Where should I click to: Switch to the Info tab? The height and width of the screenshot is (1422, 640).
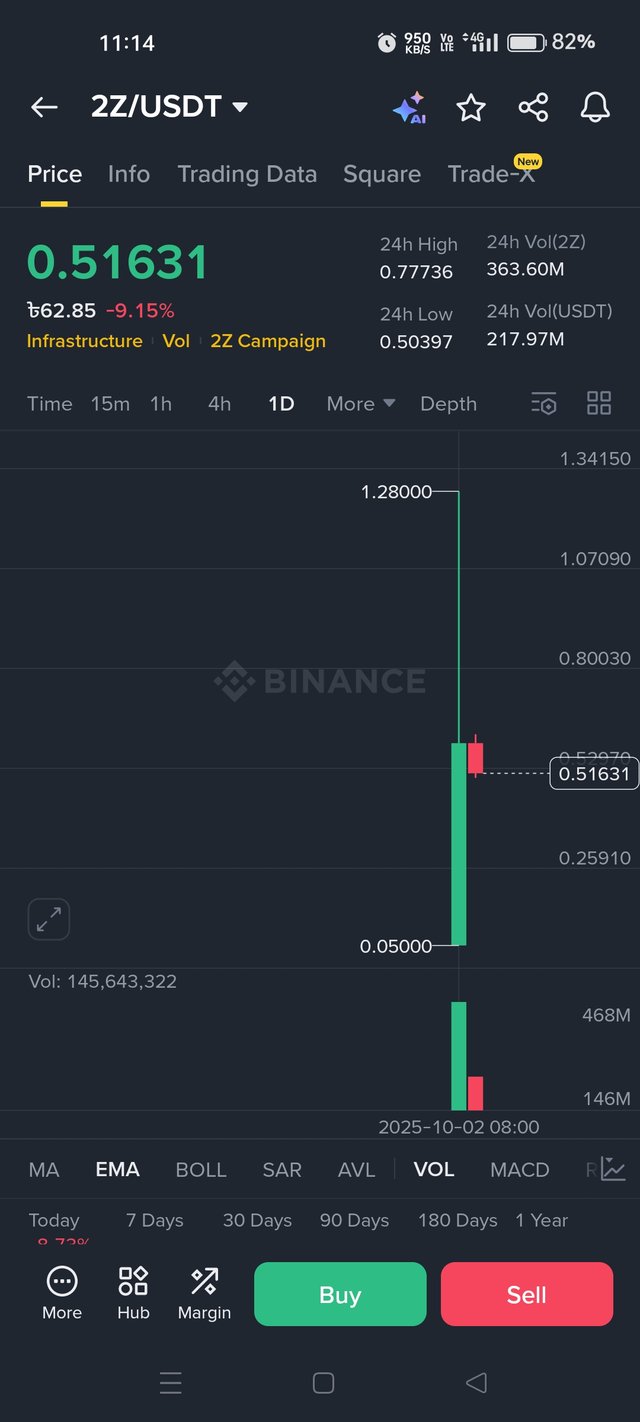point(129,174)
